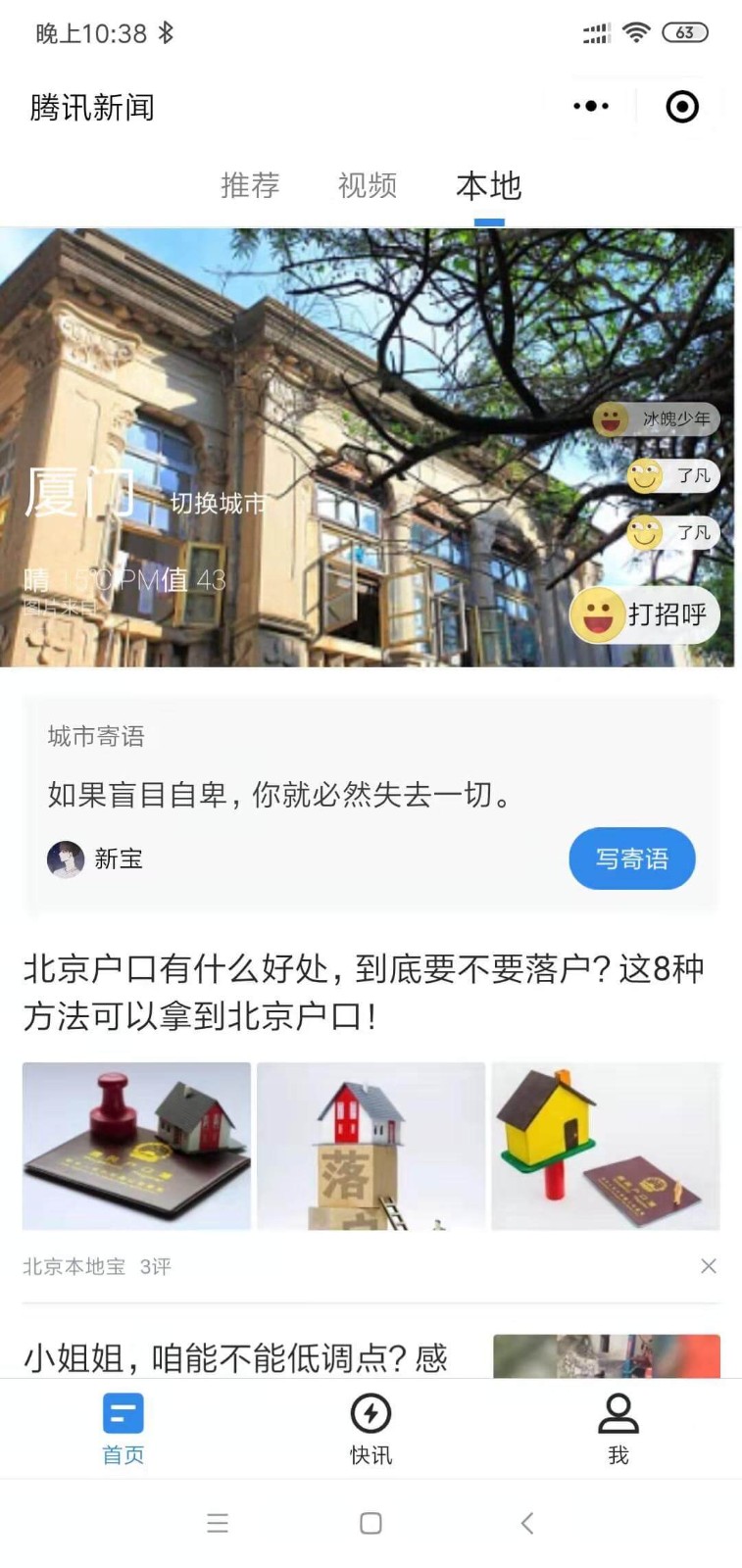Select the 本地 tab
742x1568 pixels.
tap(488, 185)
